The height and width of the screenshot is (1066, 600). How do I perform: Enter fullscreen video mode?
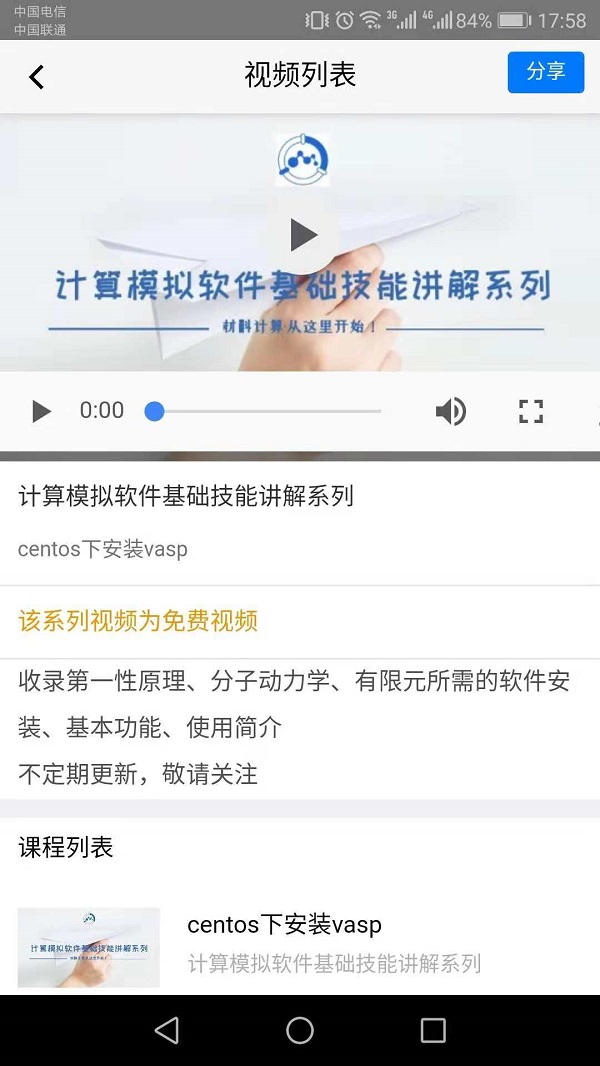tap(530, 411)
